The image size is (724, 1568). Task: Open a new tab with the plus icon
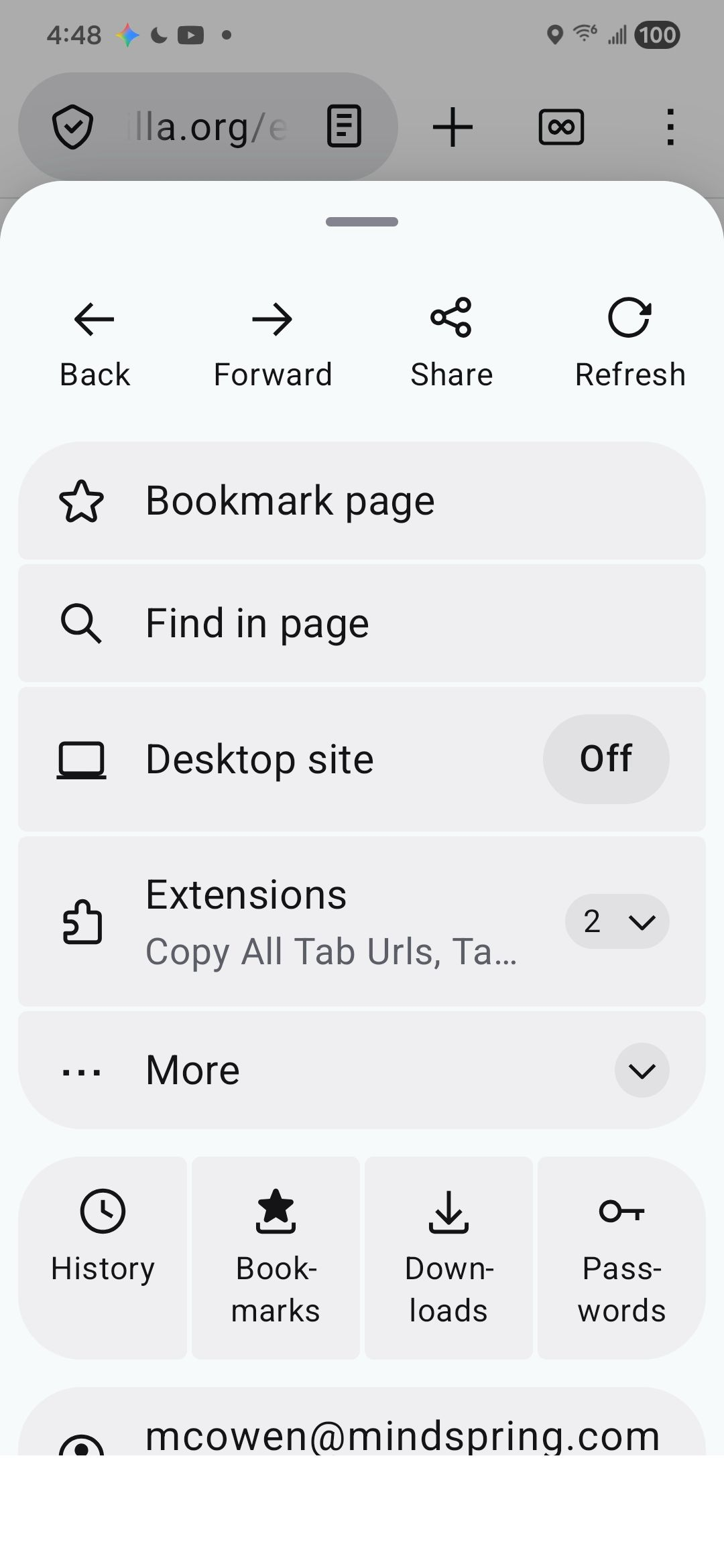tap(452, 127)
